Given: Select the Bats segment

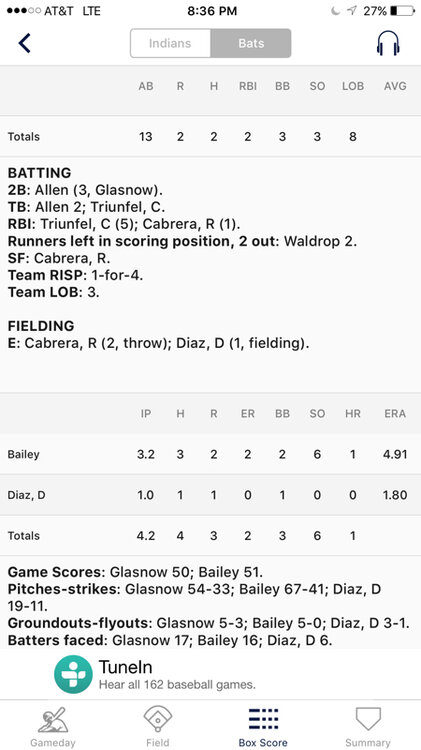Looking at the screenshot, I should pos(251,43).
